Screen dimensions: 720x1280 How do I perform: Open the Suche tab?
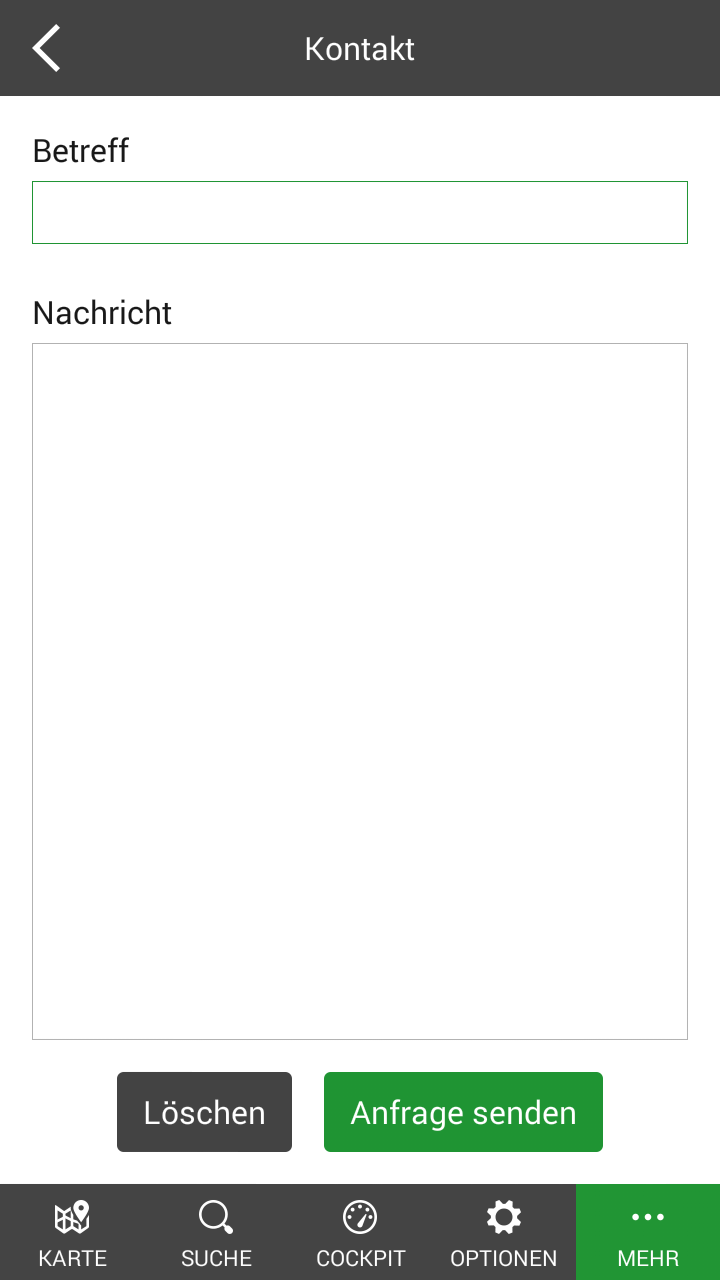click(216, 1232)
